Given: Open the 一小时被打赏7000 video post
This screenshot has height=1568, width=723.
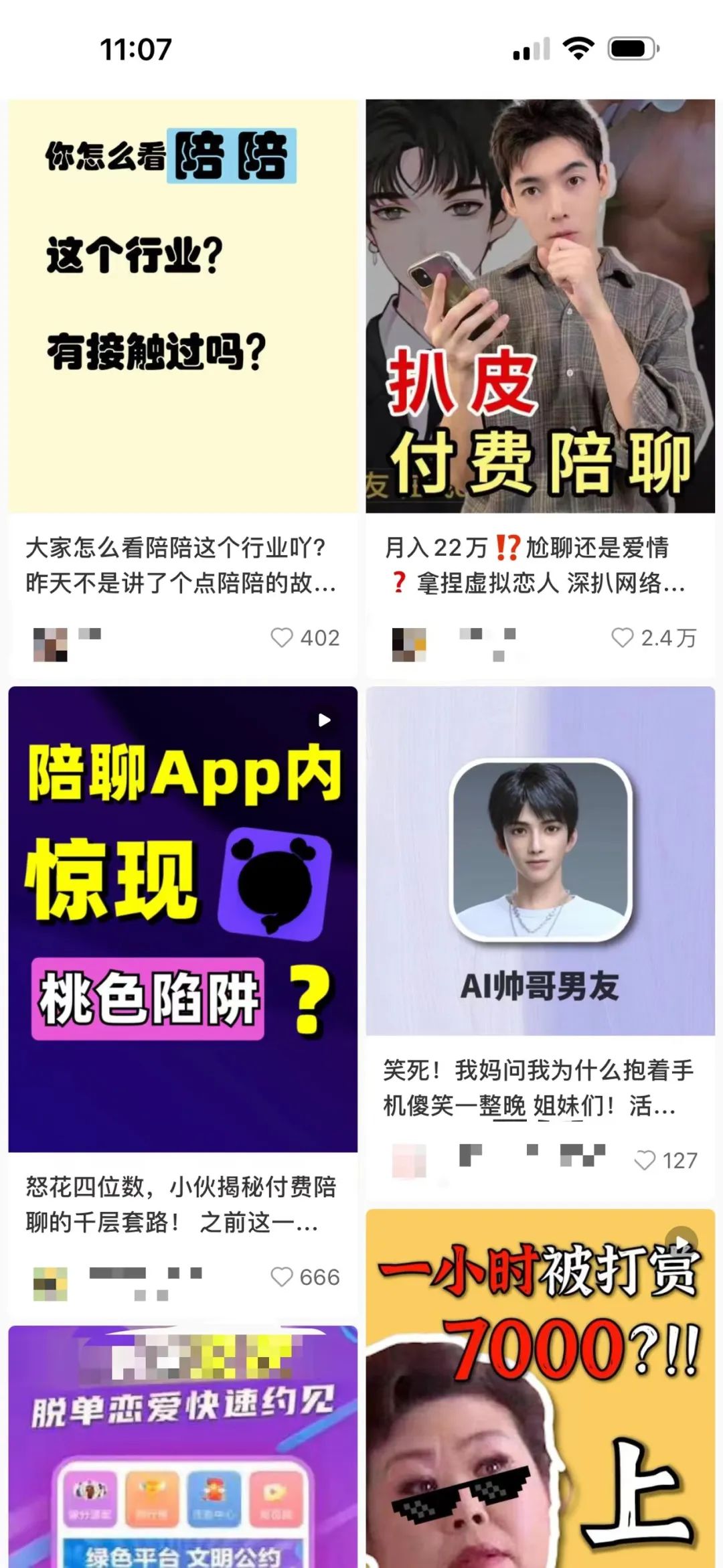Looking at the screenshot, I should tap(540, 1389).
